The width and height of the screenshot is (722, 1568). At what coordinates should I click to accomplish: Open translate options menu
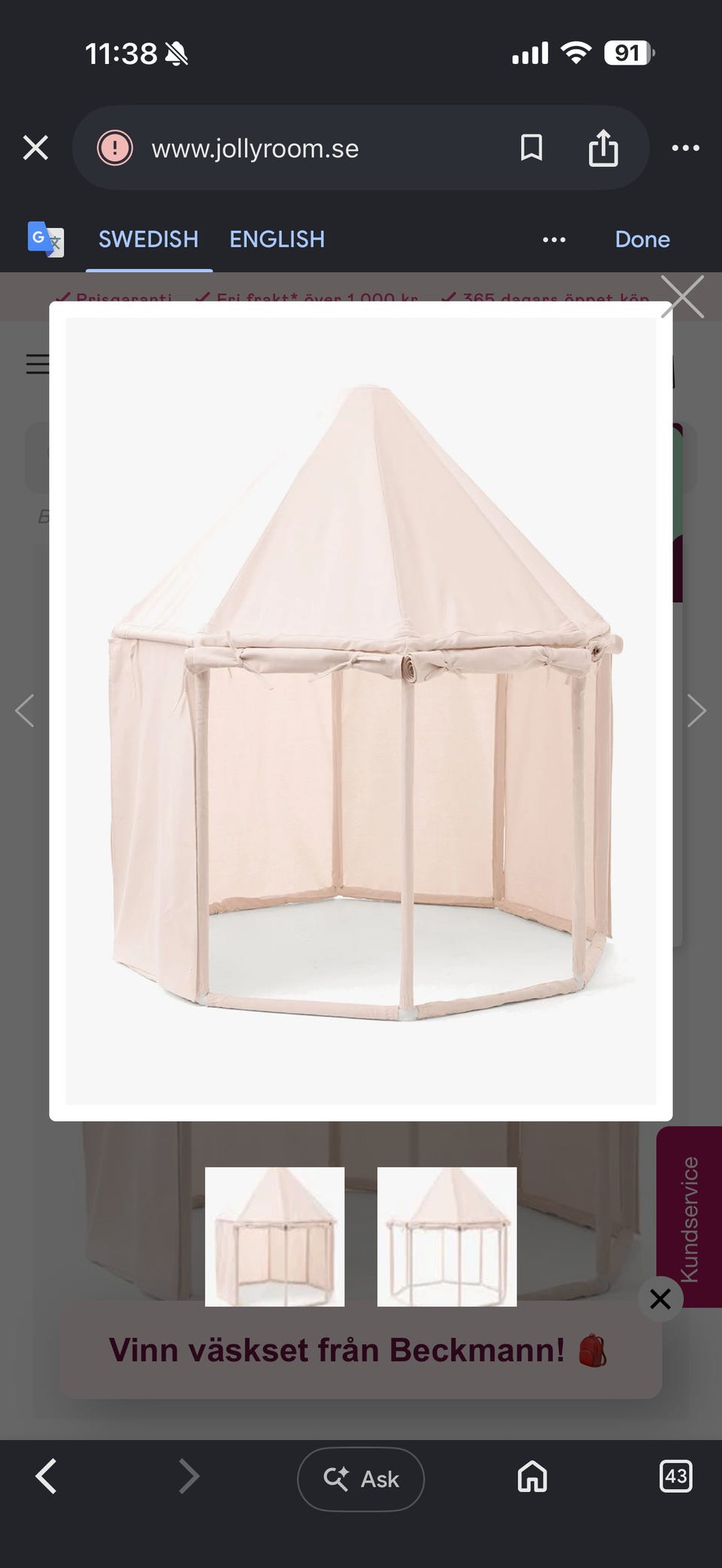point(554,240)
